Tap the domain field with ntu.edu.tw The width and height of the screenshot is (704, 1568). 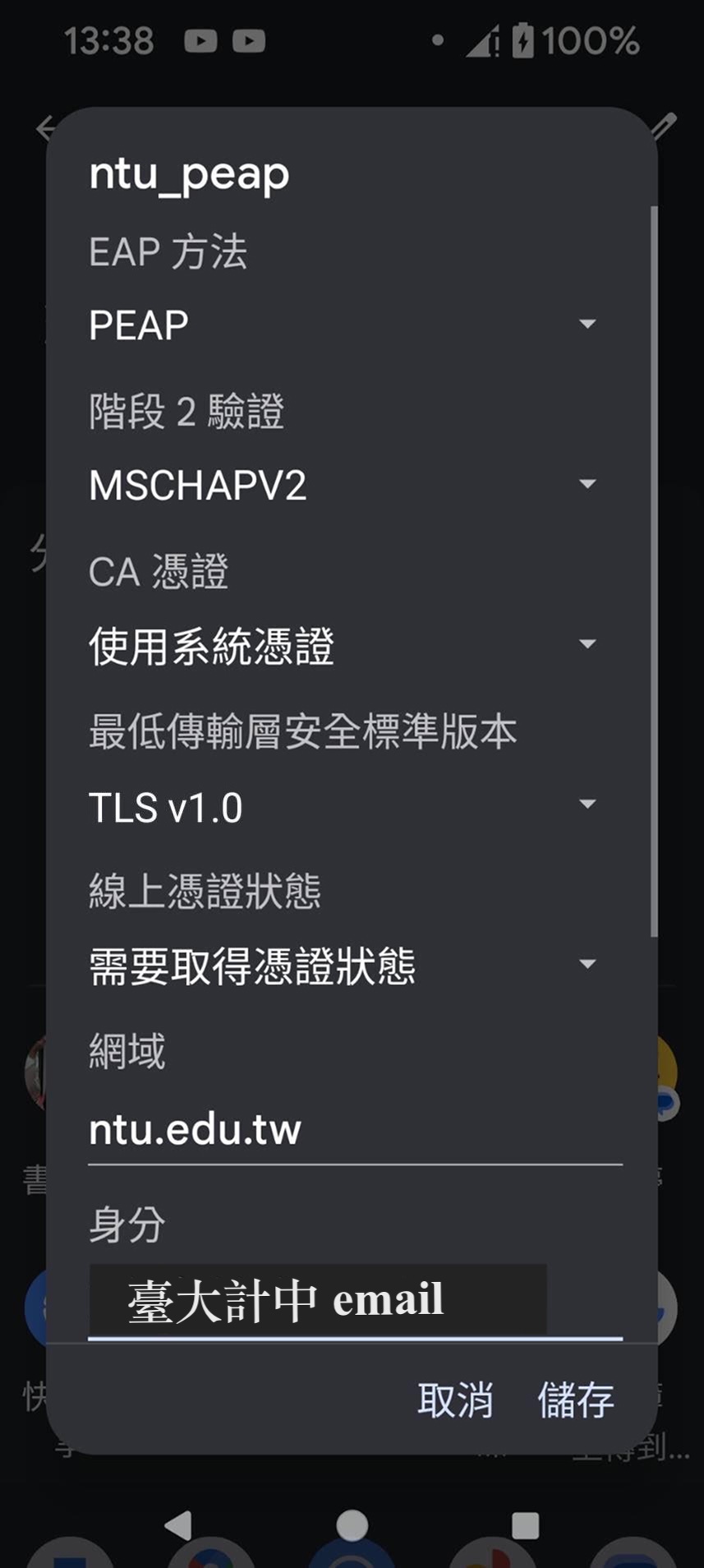pyautogui.click(x=353, y=1130)
